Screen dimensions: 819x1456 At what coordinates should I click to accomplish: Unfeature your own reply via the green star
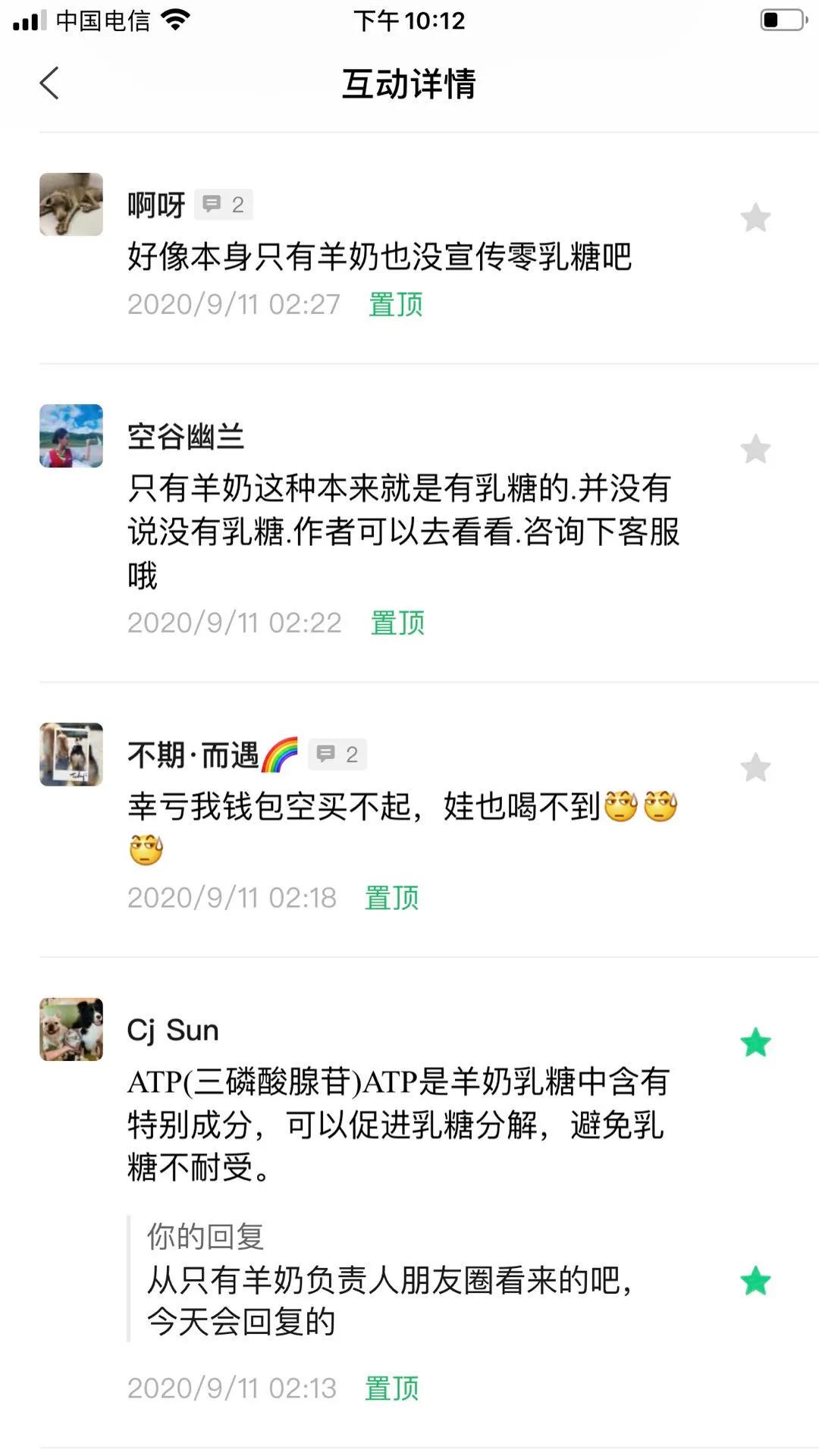pos(755,1280)
